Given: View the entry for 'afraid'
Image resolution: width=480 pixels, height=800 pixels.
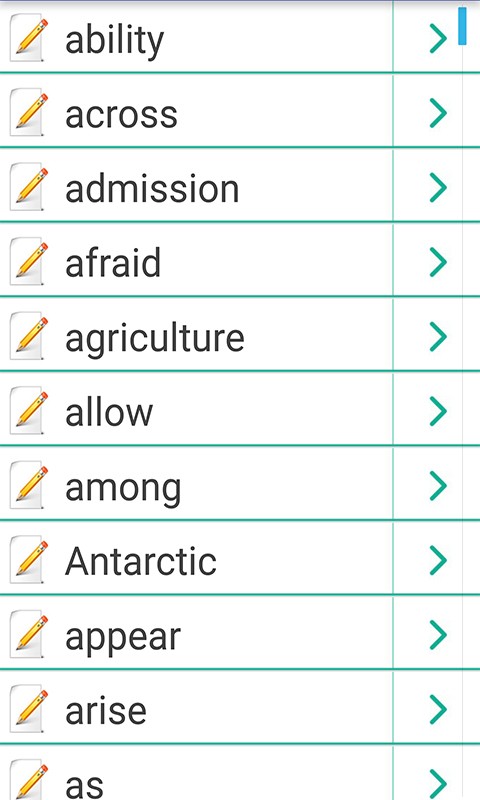Looking at the screenshot, I should tap(231, 261).
